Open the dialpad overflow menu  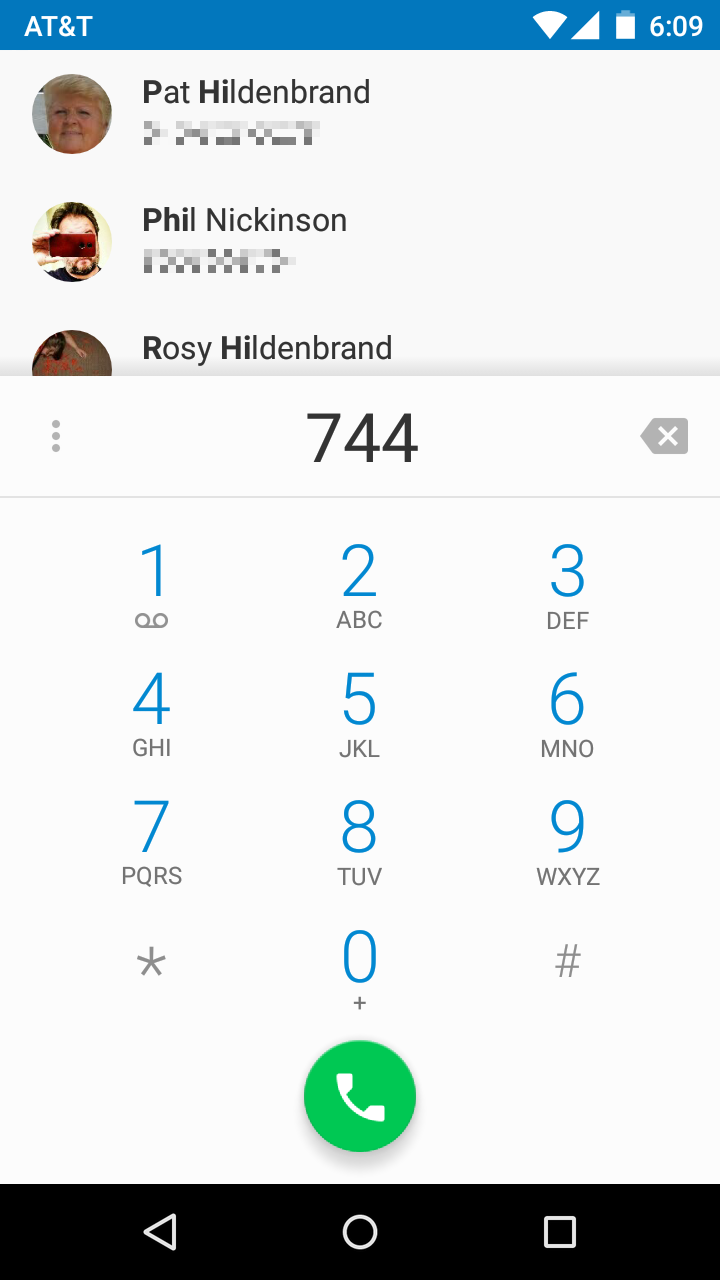click(56, 435)
